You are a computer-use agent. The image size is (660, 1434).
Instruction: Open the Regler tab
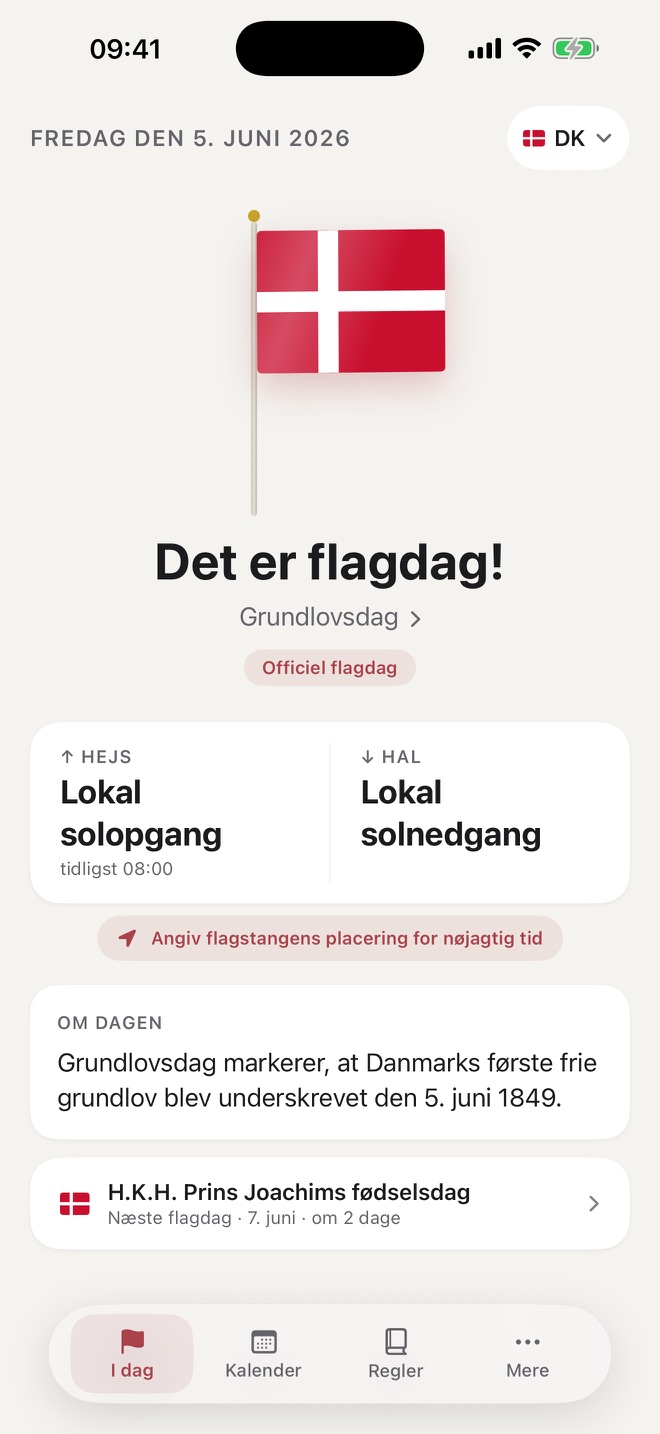(396, 1354)
